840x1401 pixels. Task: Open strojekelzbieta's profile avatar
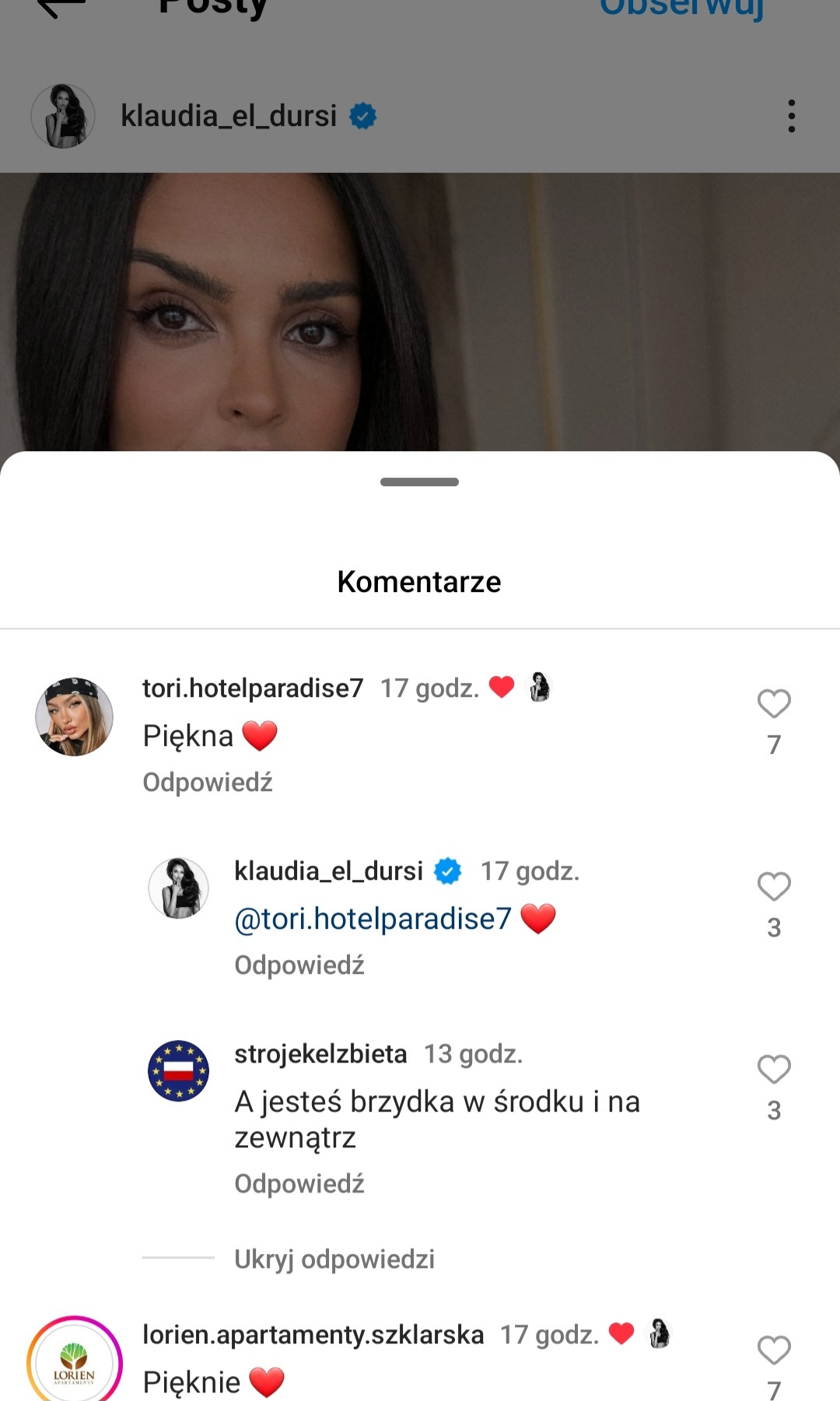179,1070
